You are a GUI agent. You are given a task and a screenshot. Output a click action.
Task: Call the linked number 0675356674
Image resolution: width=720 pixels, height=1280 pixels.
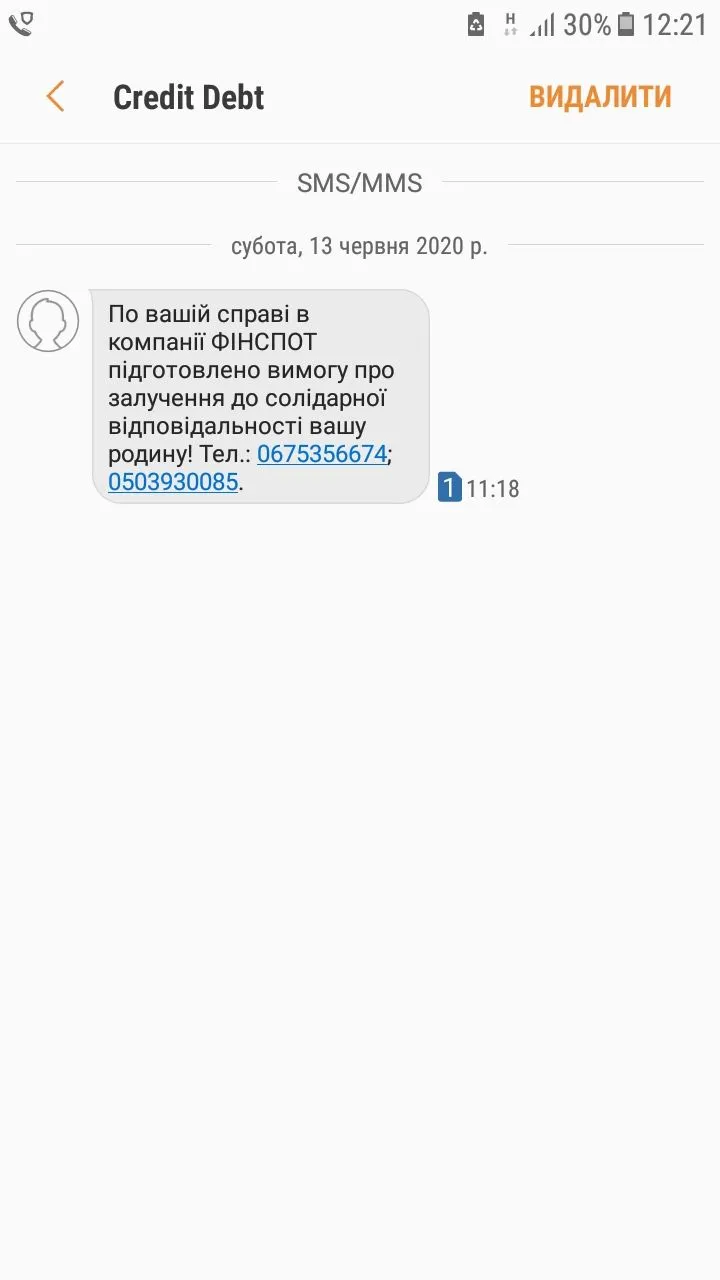tap(321, 454)
